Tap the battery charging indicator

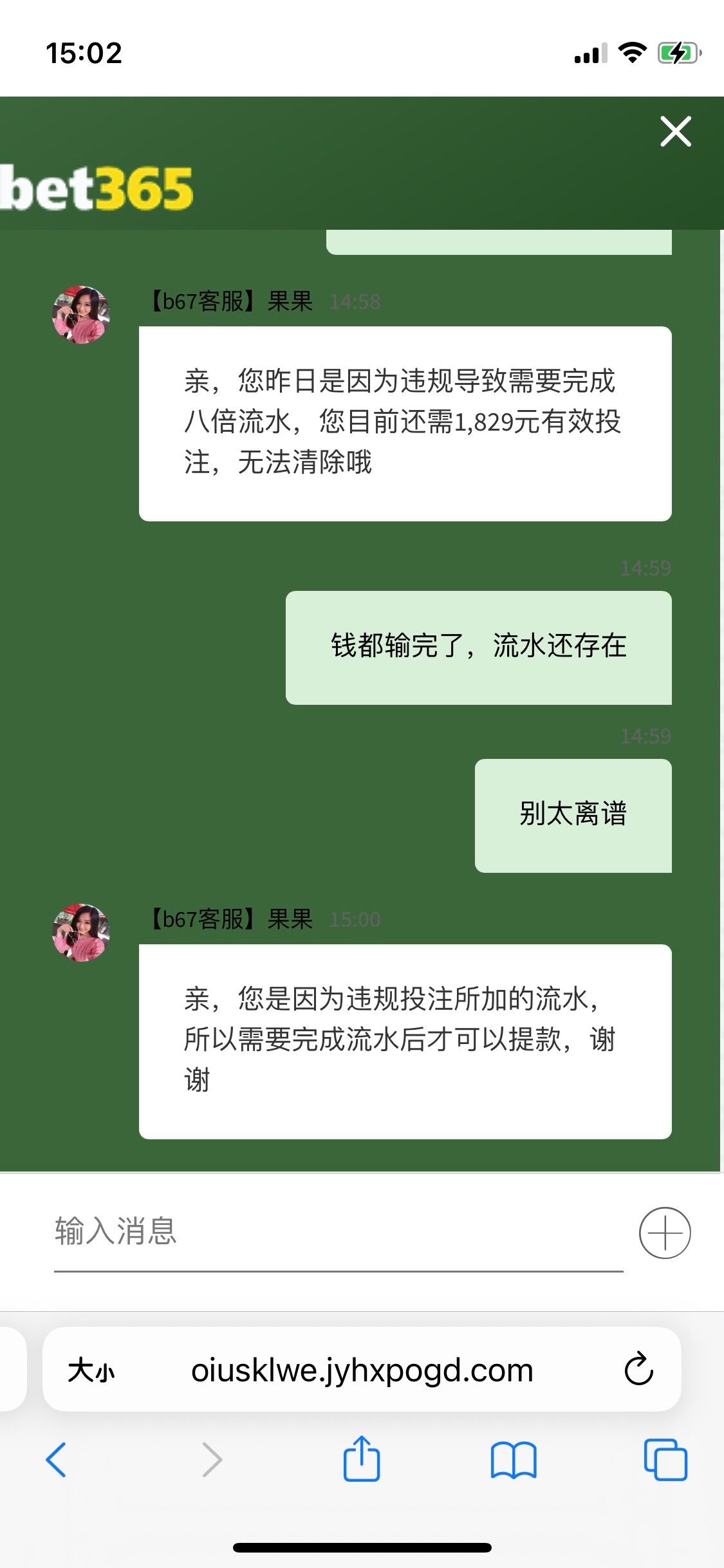(676, 53)
